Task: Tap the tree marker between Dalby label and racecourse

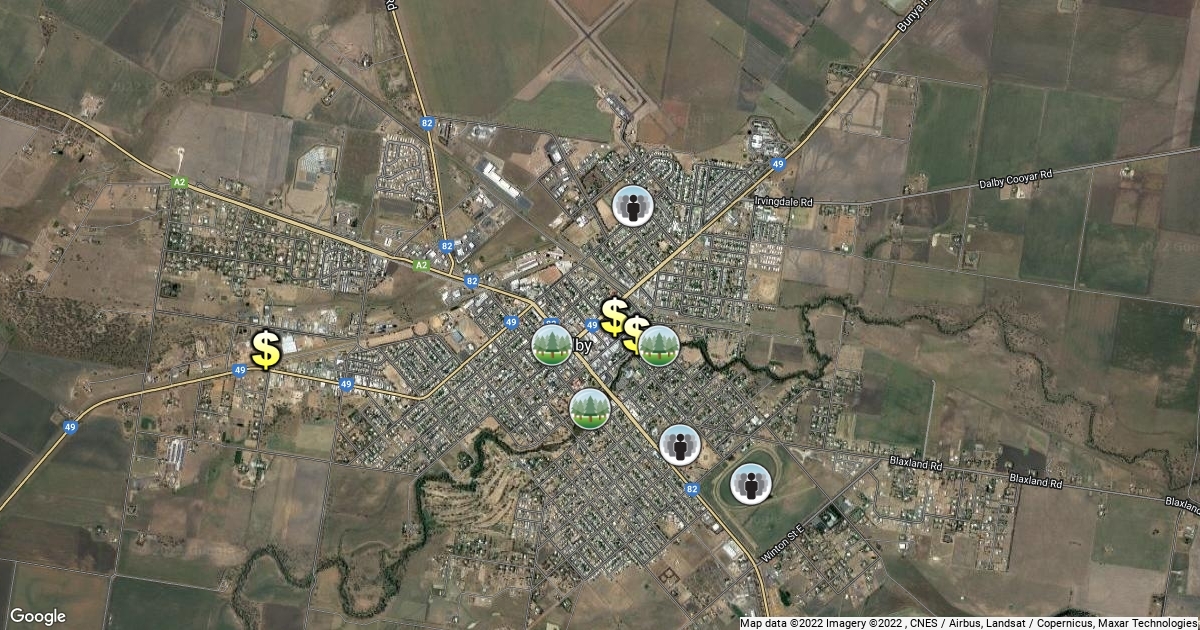Action: tap(590, 408)
